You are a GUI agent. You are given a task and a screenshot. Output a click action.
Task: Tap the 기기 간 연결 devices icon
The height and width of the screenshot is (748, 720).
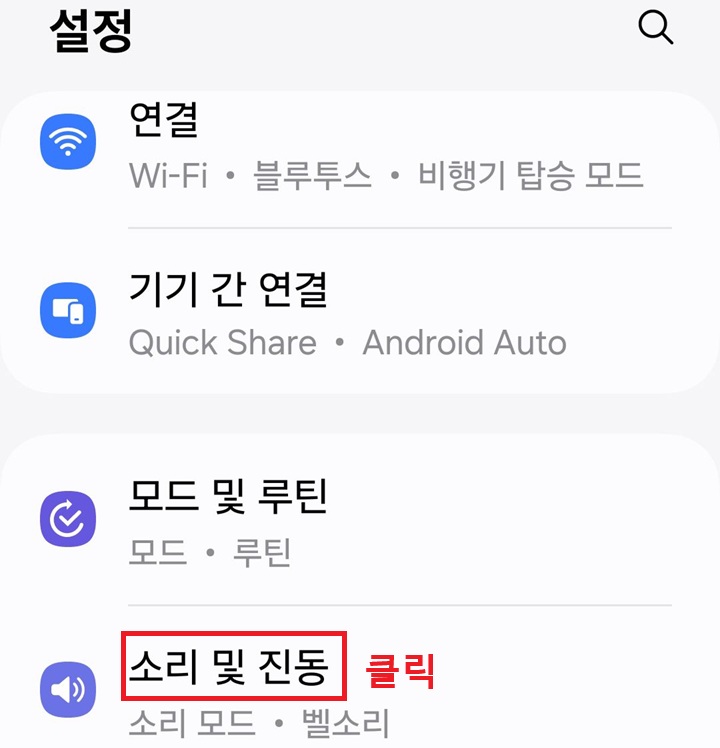point(68,310)
